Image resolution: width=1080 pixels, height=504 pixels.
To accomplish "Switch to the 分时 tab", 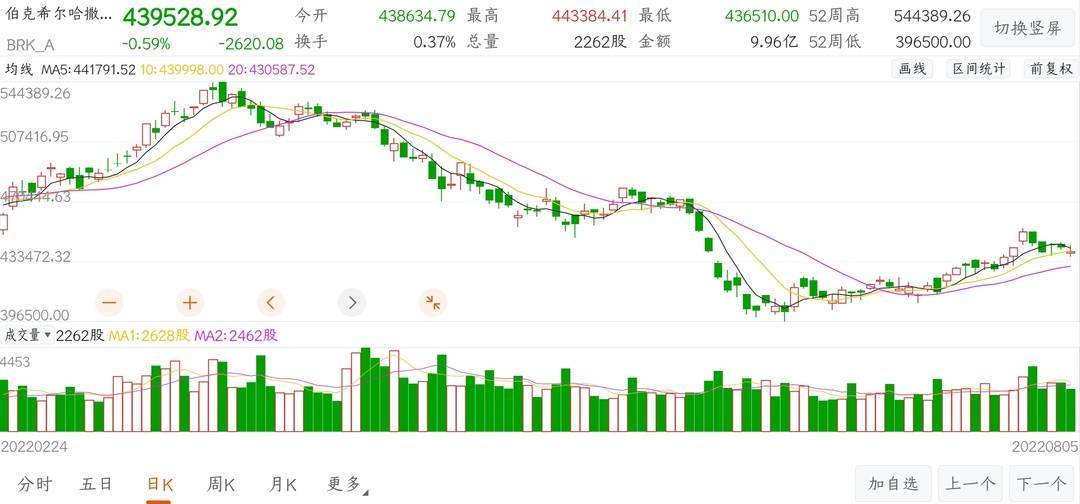I will pos(35,484).
